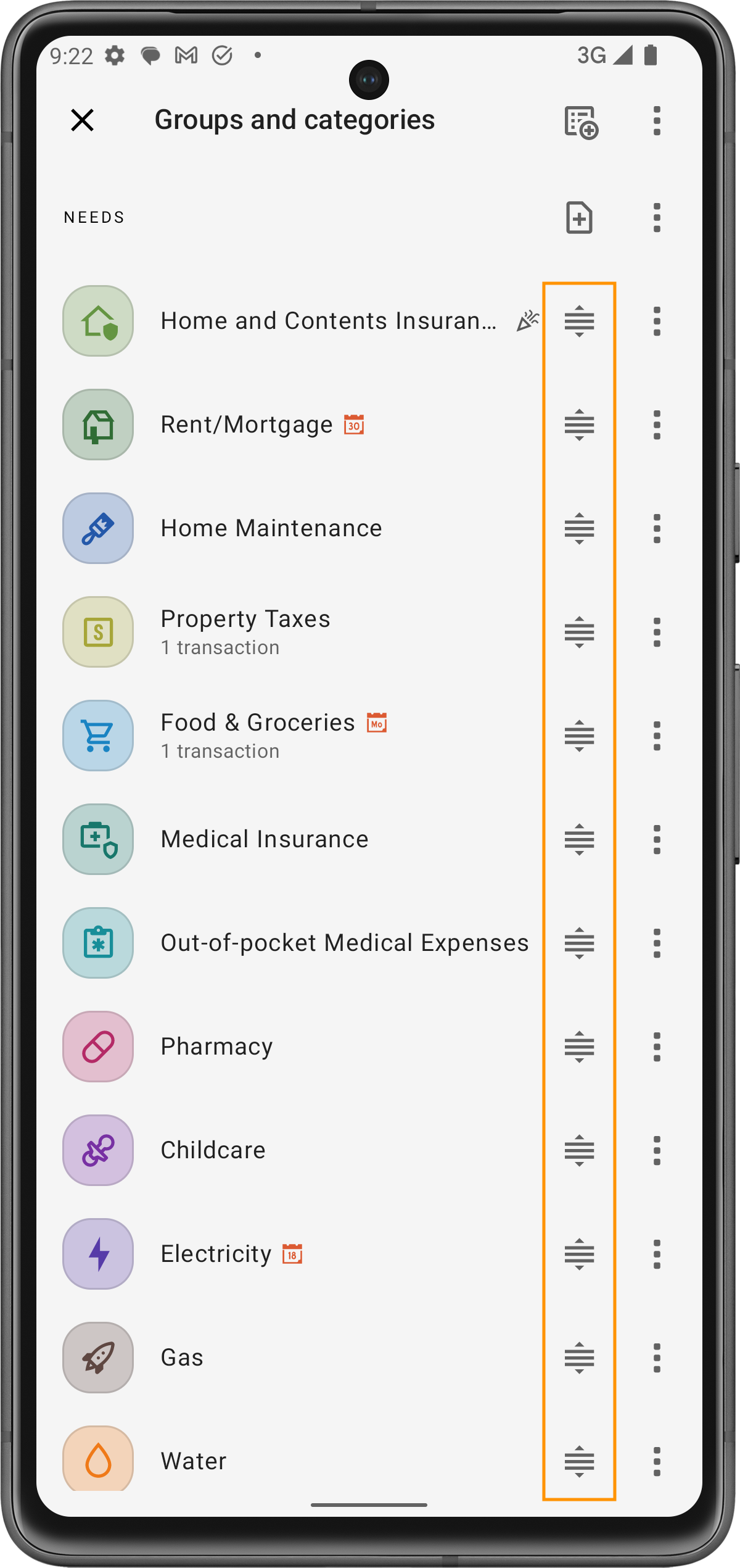Close the Groups and categories screen
This screenshot has width=740, height=1568.
tap(82, 120)
